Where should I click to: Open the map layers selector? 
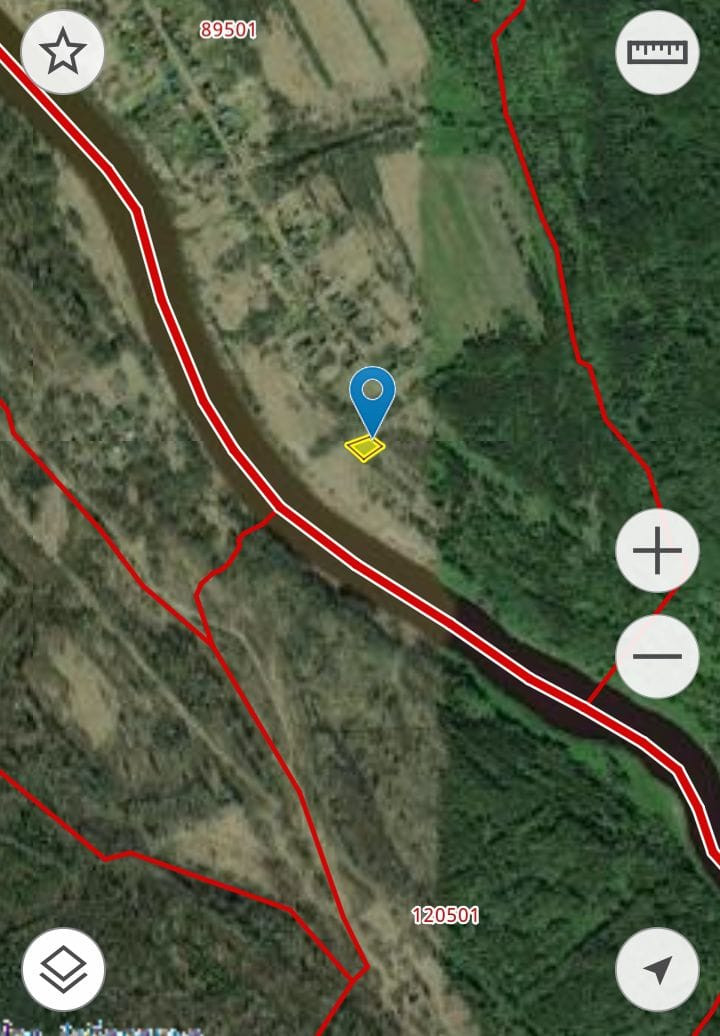click(x=63, y=969)
